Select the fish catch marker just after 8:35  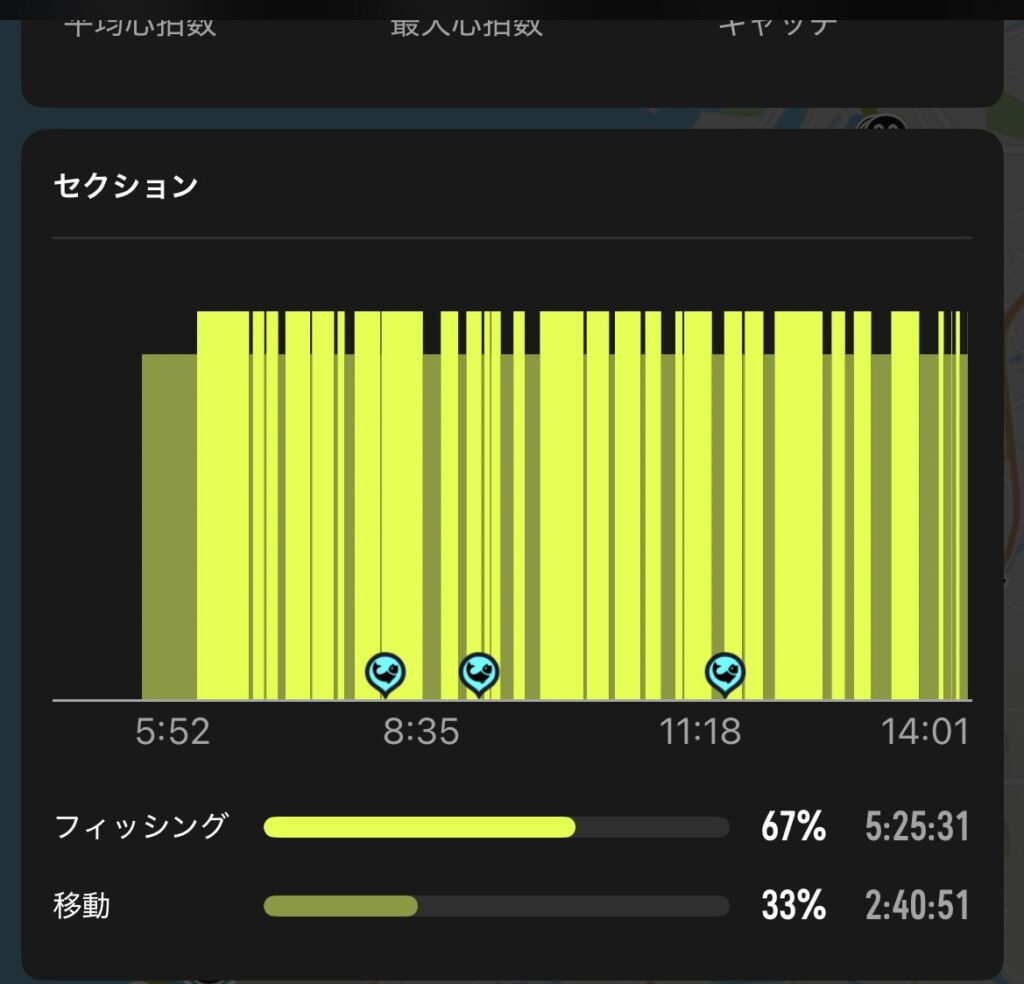pyautogui.click(x=479, y=675)
